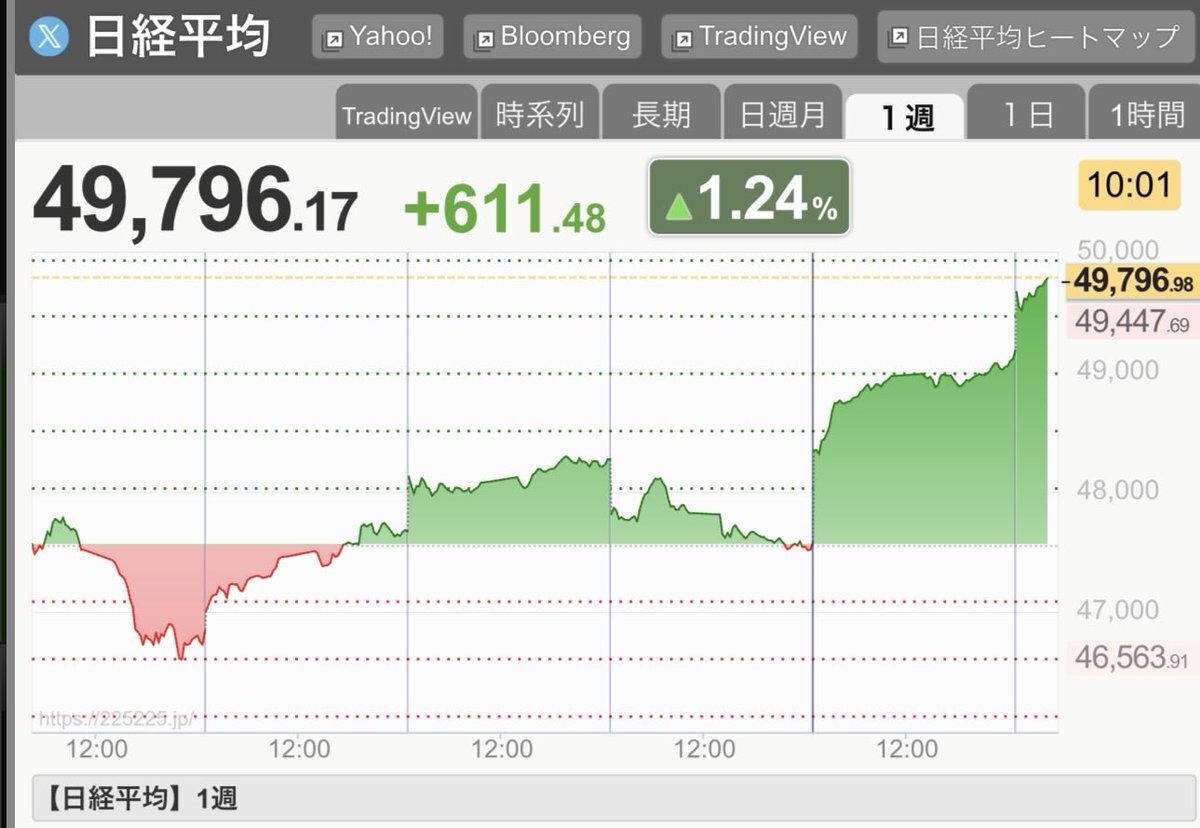Show the 1時間 chart tab

[1144, 113]
